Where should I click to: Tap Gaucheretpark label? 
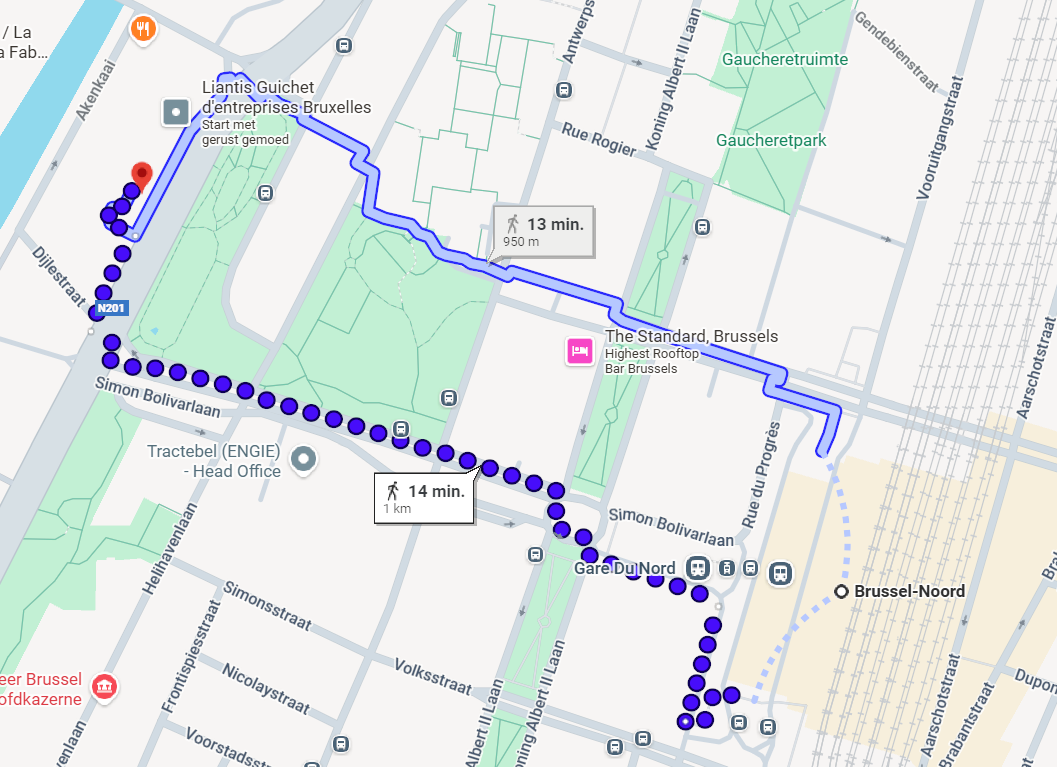coord(771,140)
